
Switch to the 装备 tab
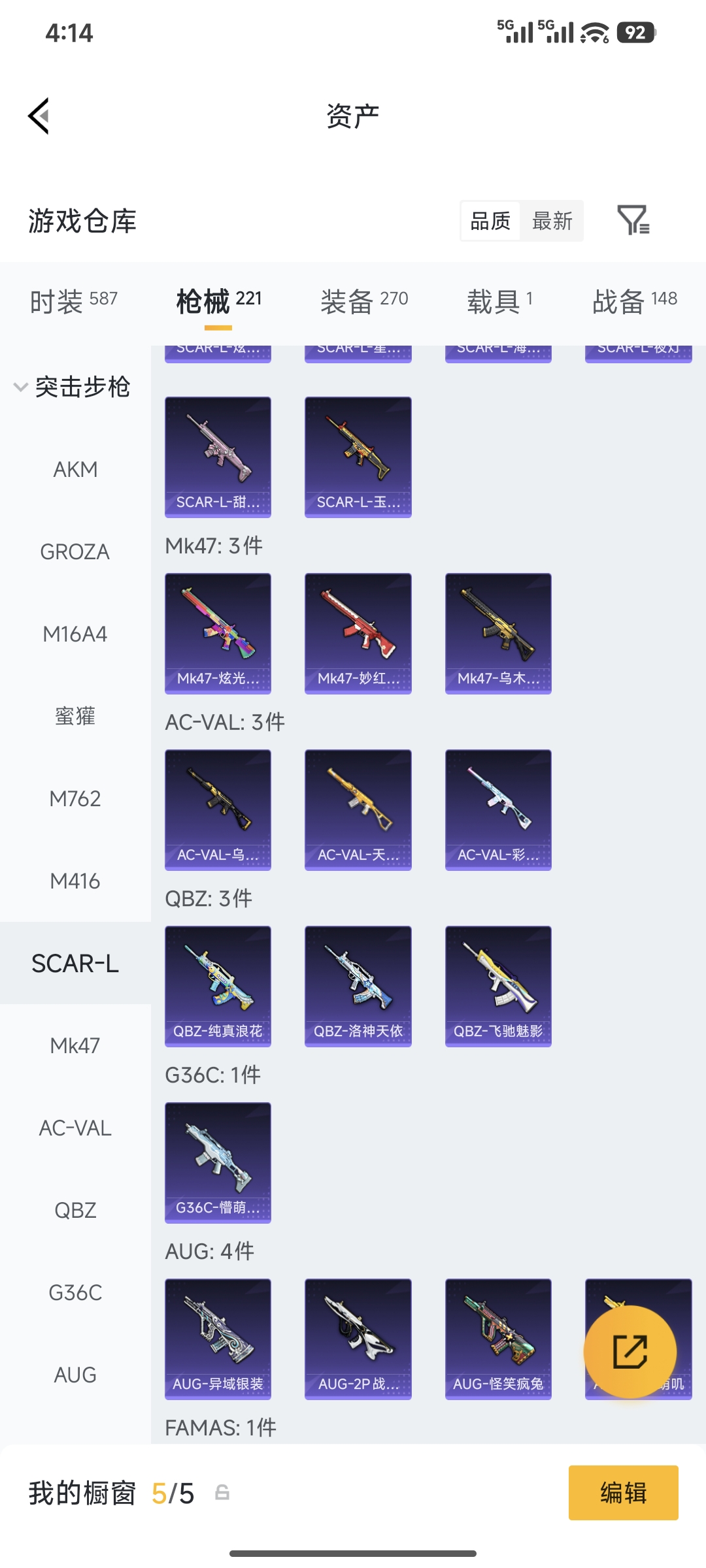pos(363,301)
